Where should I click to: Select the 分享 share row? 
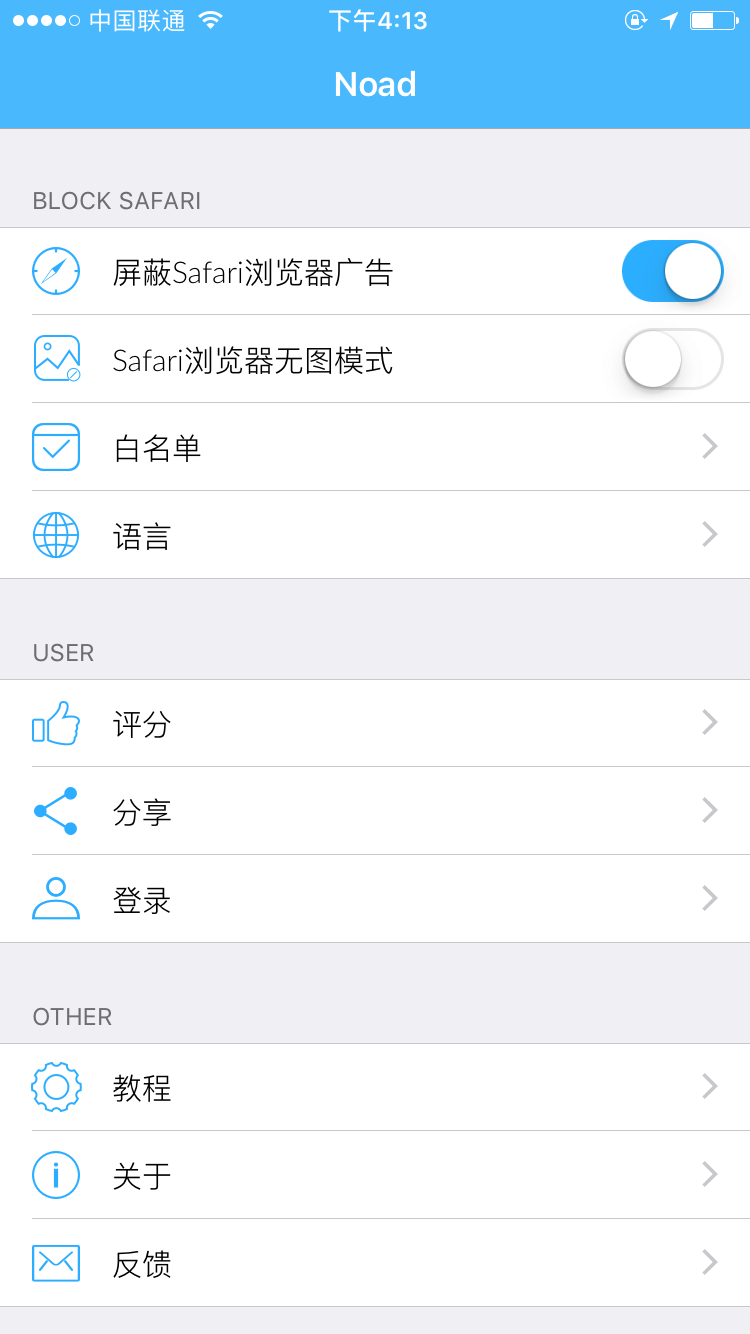tap(375, 811)
